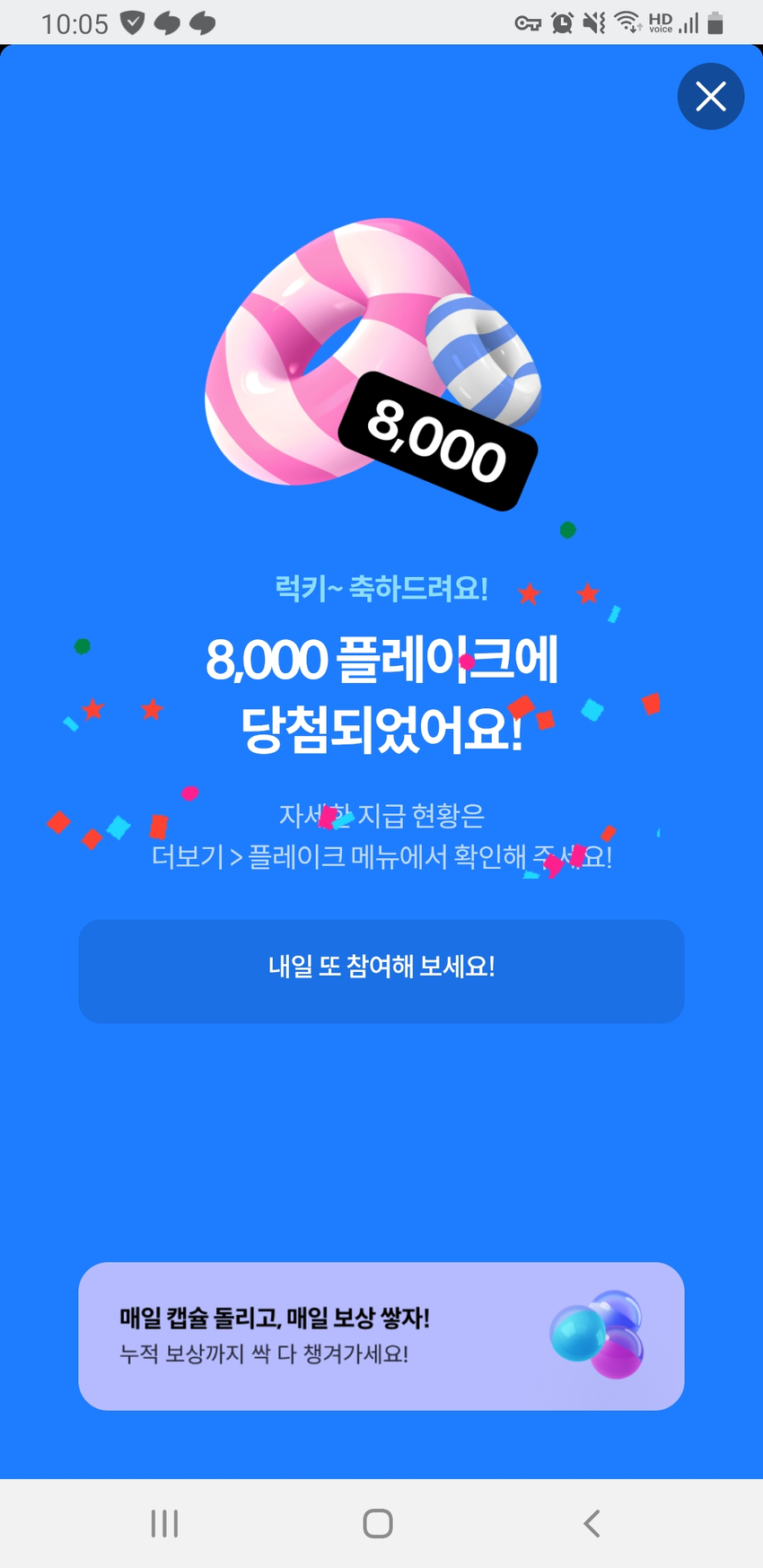This screenshot has width=763, height=1568.
Task: Close the 8,000 플레이크 prize popup
Action: point(710,97)
